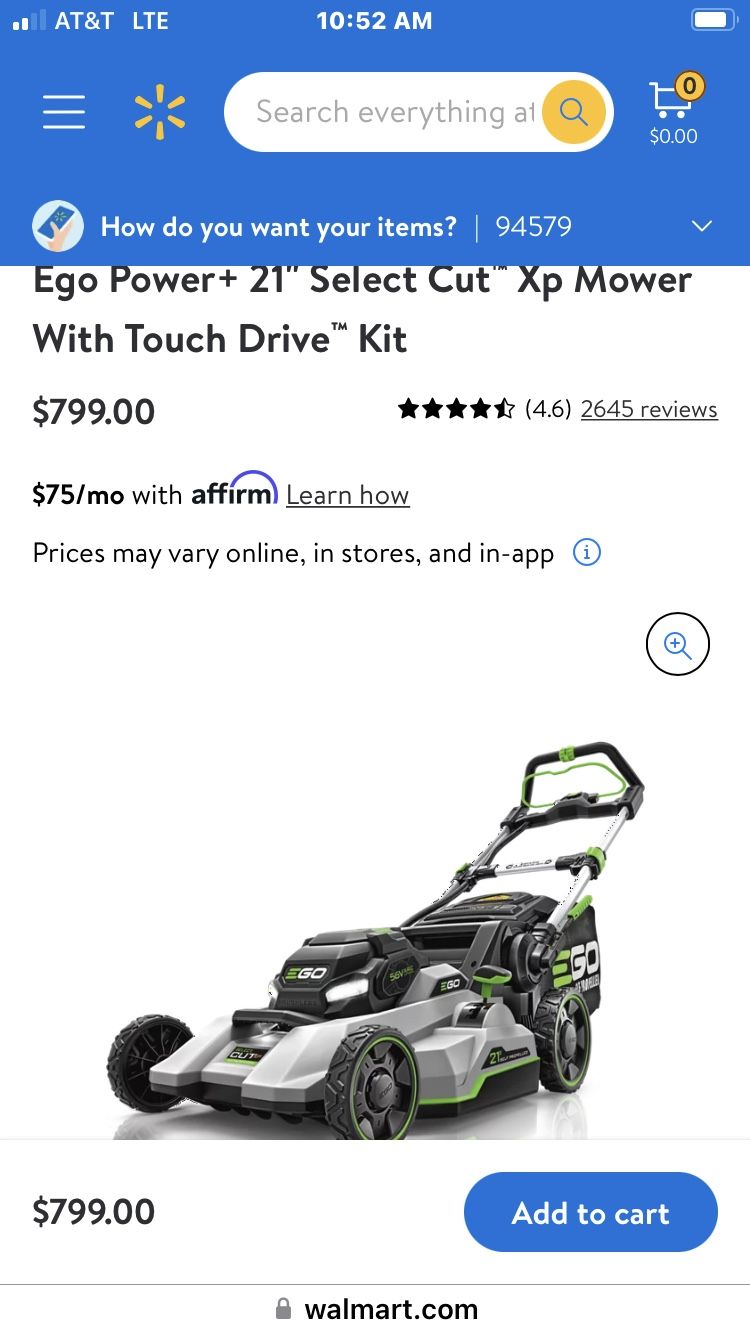This screenshot has width=750, height=1334.
Task: Tap the yellow search button
Action: (x=573, y=112)
